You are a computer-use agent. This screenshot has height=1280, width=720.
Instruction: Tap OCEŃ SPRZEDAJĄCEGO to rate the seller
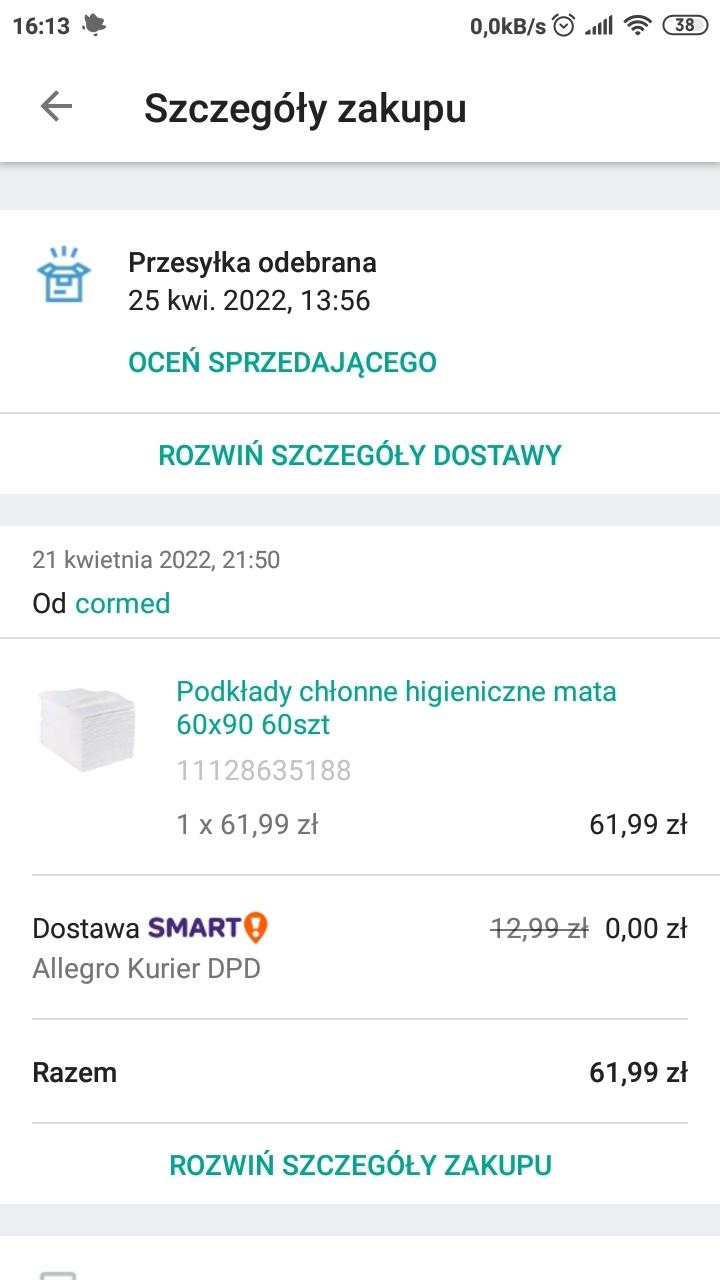coord(282,362)
